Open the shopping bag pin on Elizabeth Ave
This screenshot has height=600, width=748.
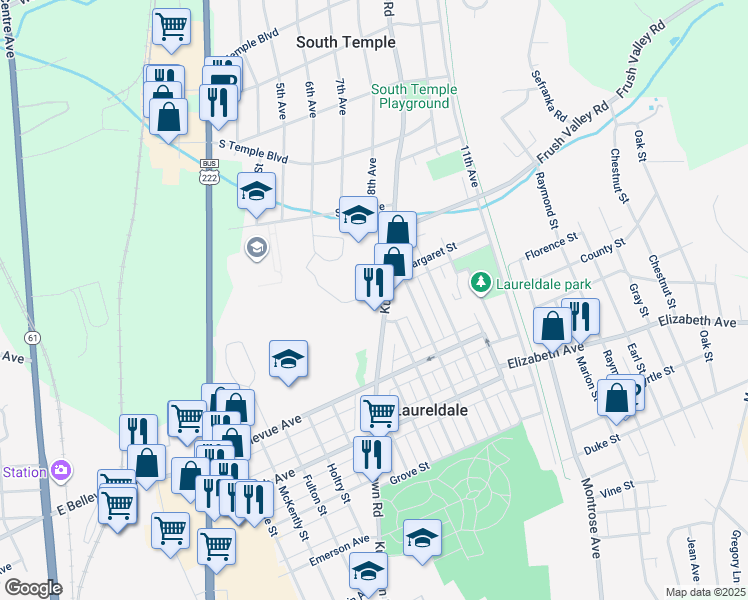coord(552,328)
